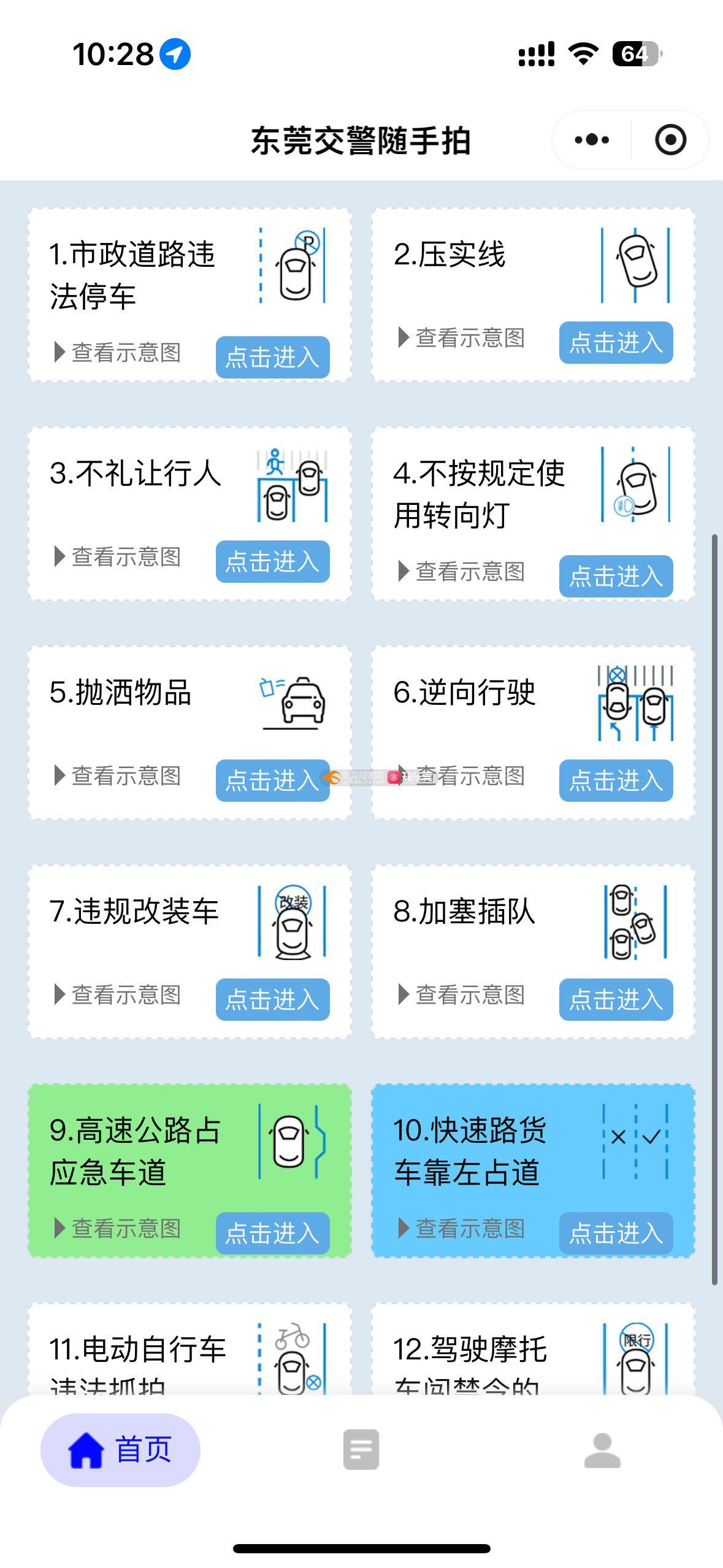This screenshot has height=1568, width=723.
Task: Go to the 首页 tab
Action: tap(120, 1450)
